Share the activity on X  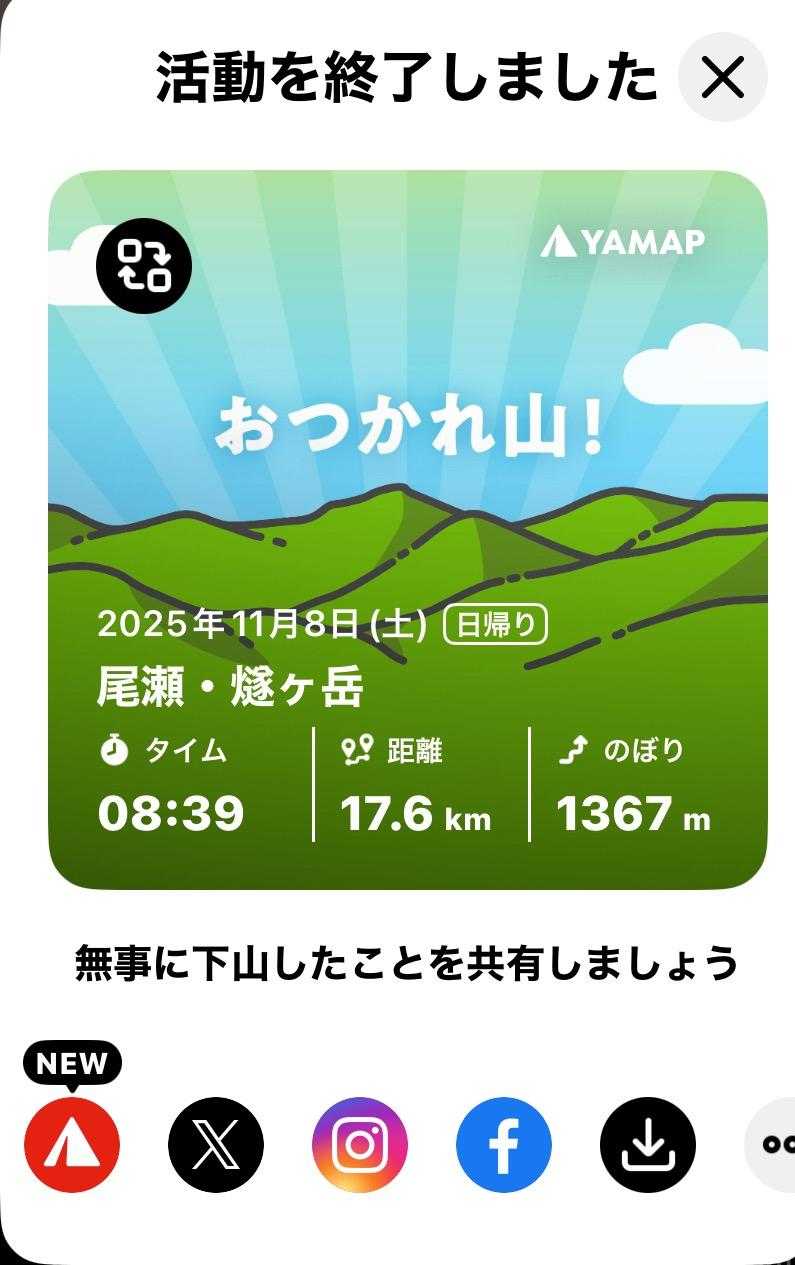click(215, 1144)
